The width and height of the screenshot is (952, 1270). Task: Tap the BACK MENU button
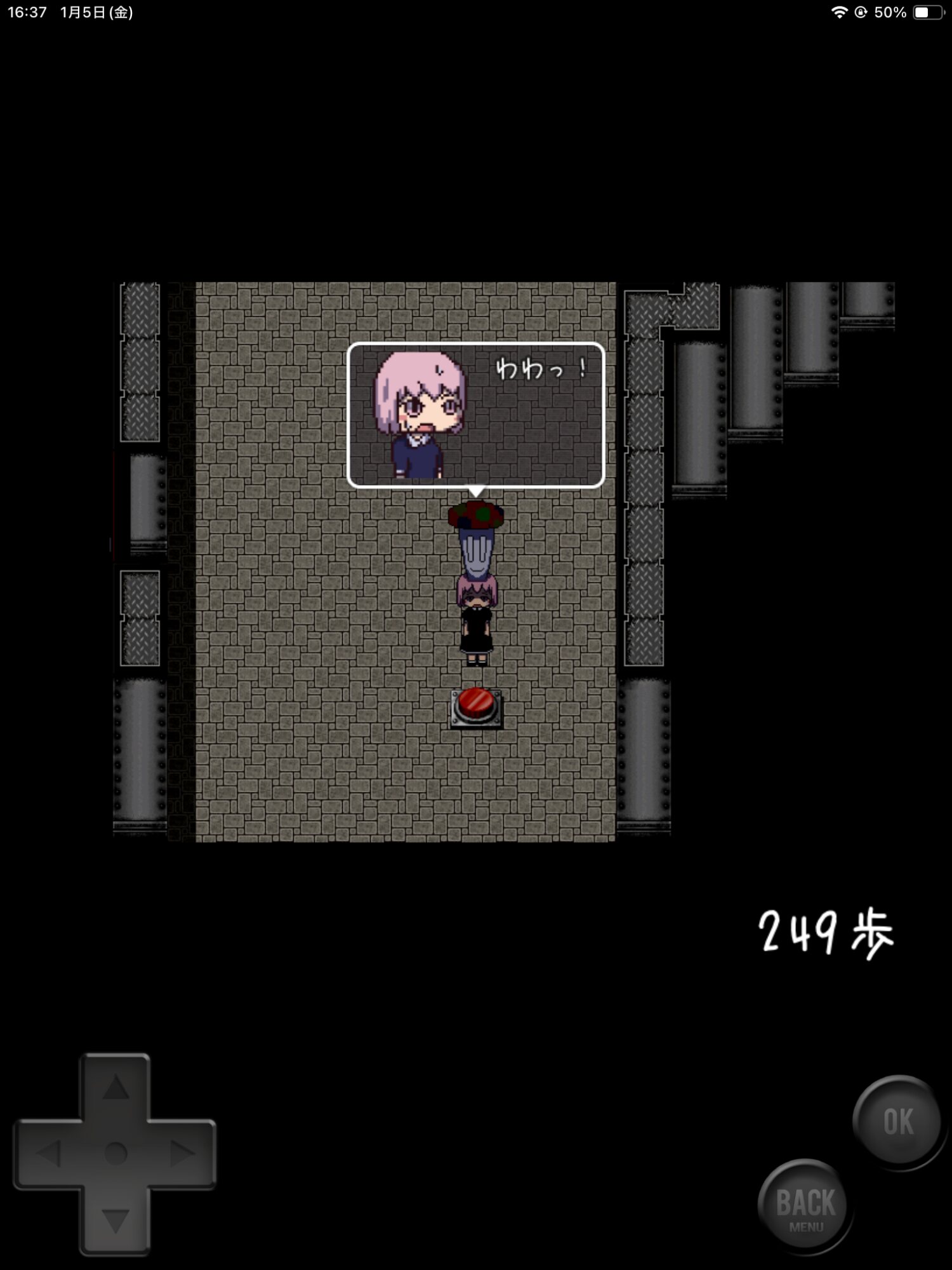tap(805, 1206)
